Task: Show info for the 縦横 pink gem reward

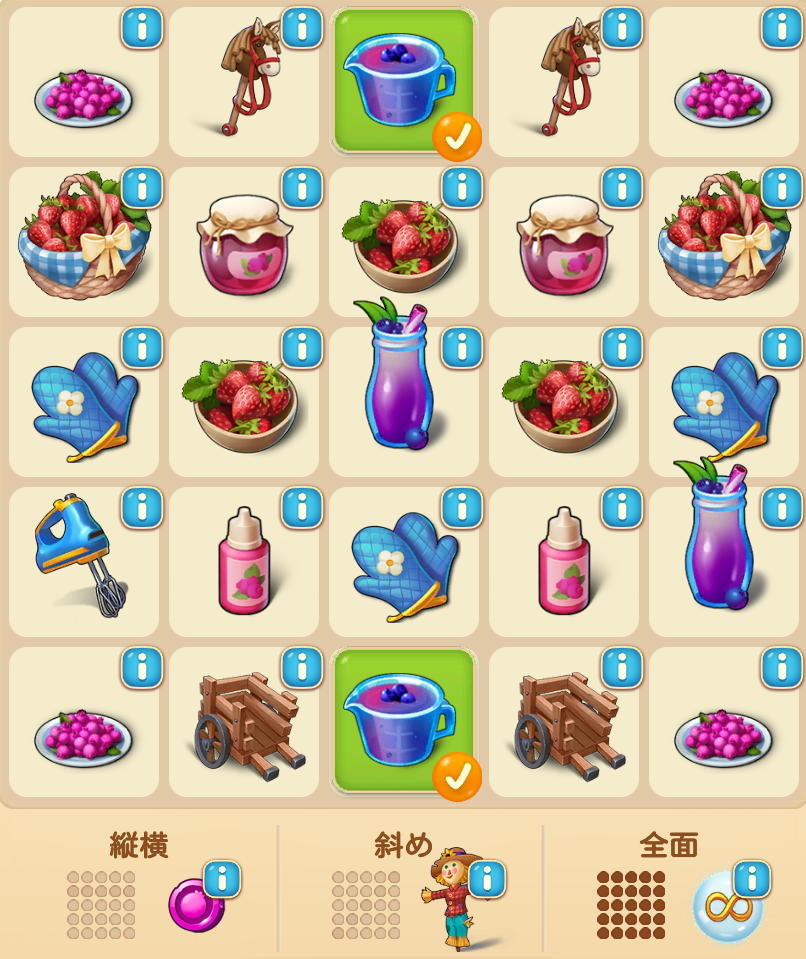Action: point(222,879)
